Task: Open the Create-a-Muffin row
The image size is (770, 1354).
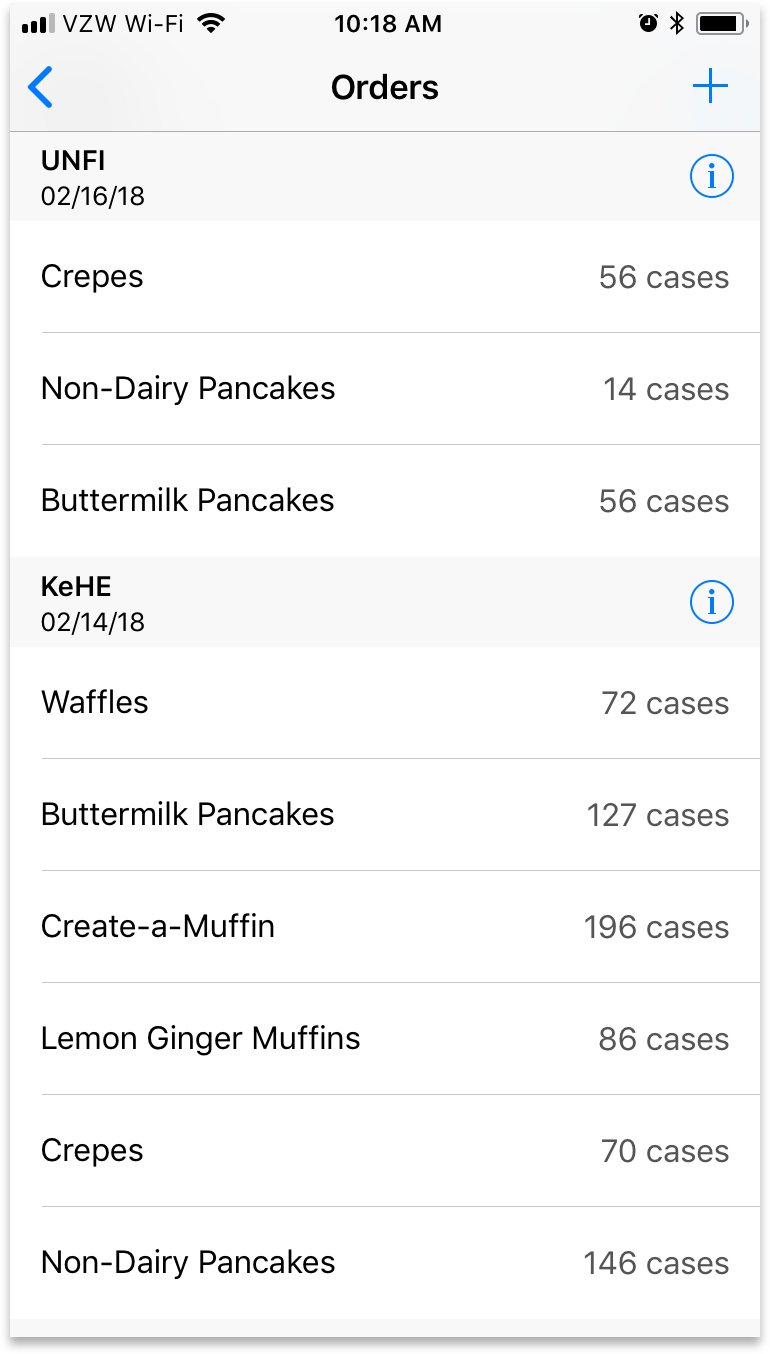Action: point(385,927)
